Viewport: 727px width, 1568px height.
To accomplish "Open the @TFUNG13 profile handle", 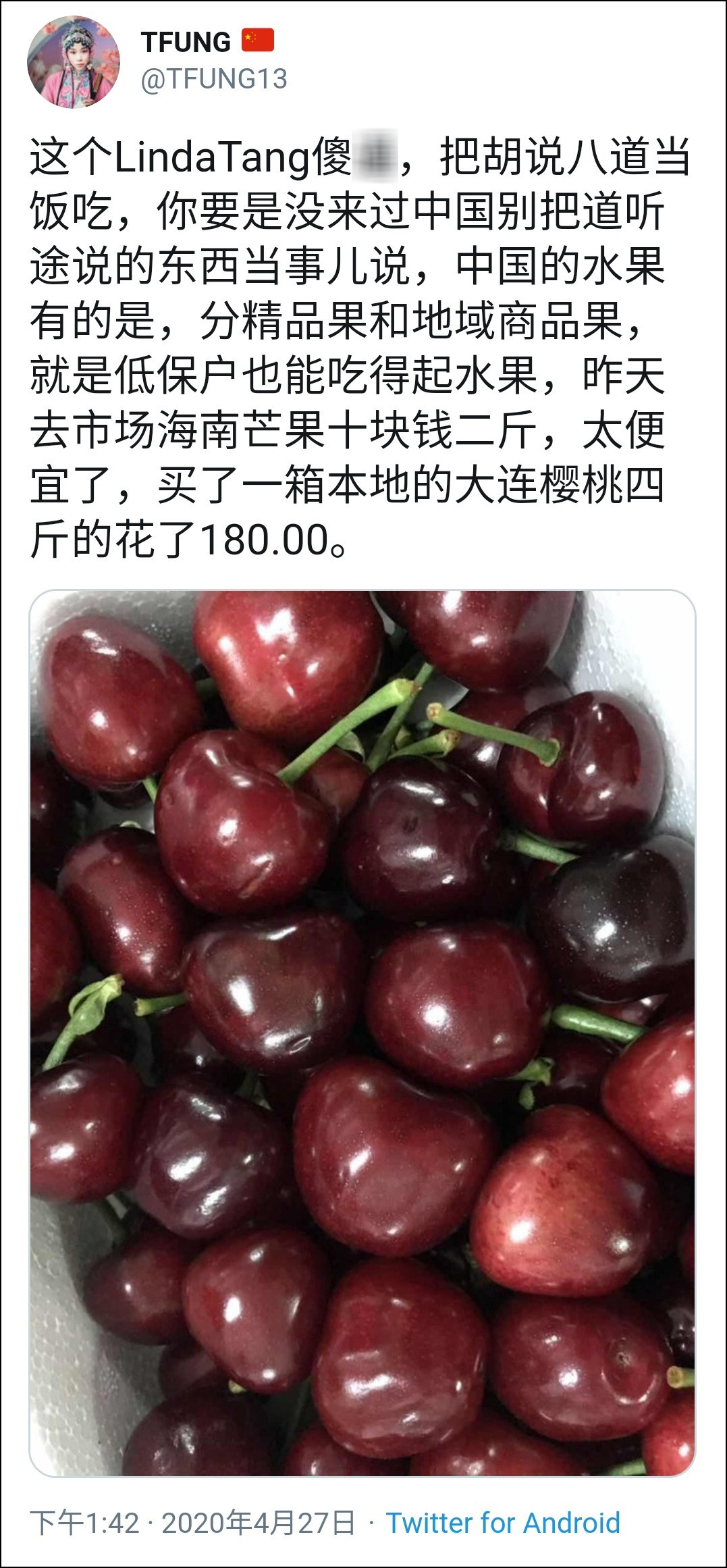I will pos(214,79).
